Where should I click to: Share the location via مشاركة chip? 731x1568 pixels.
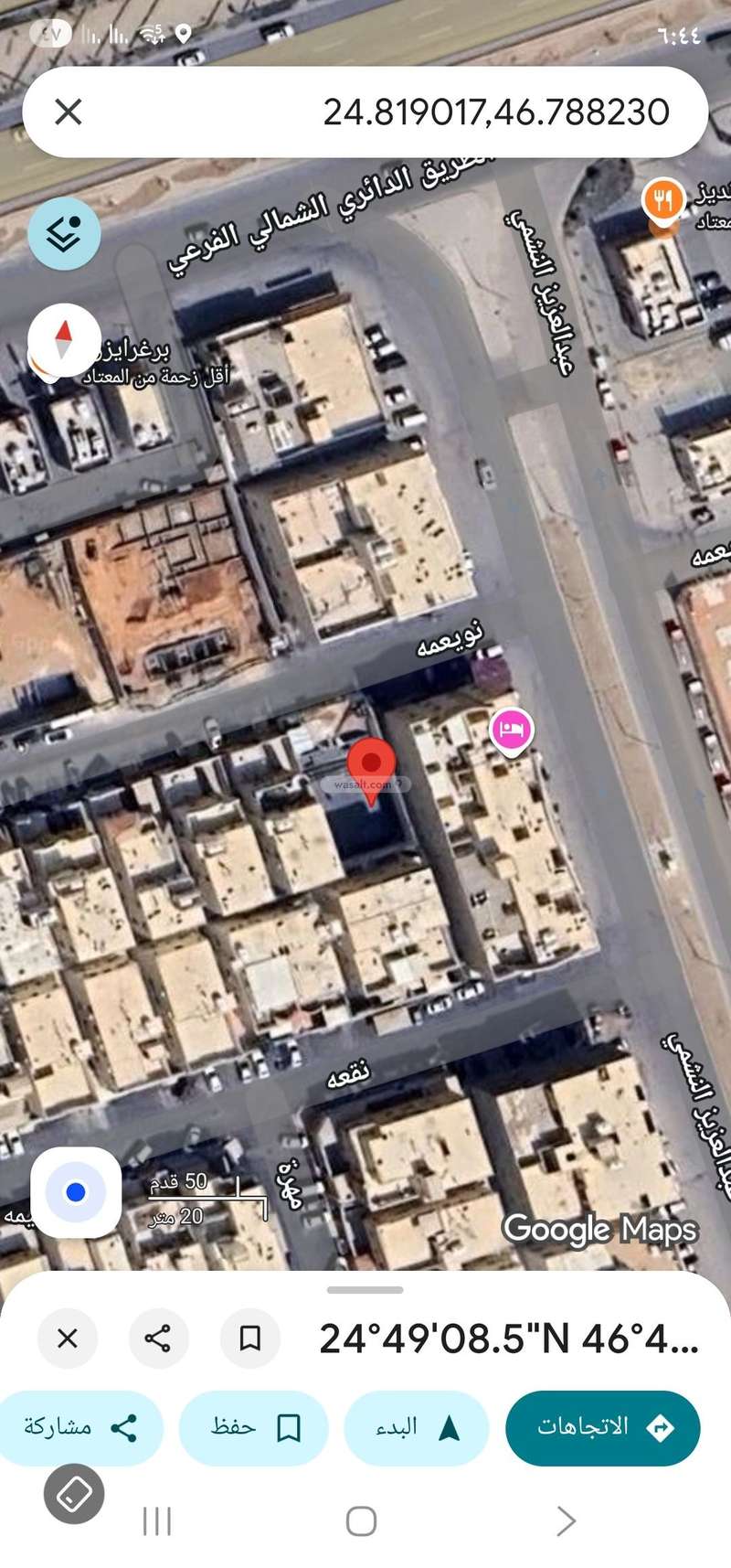(80, 1427)
